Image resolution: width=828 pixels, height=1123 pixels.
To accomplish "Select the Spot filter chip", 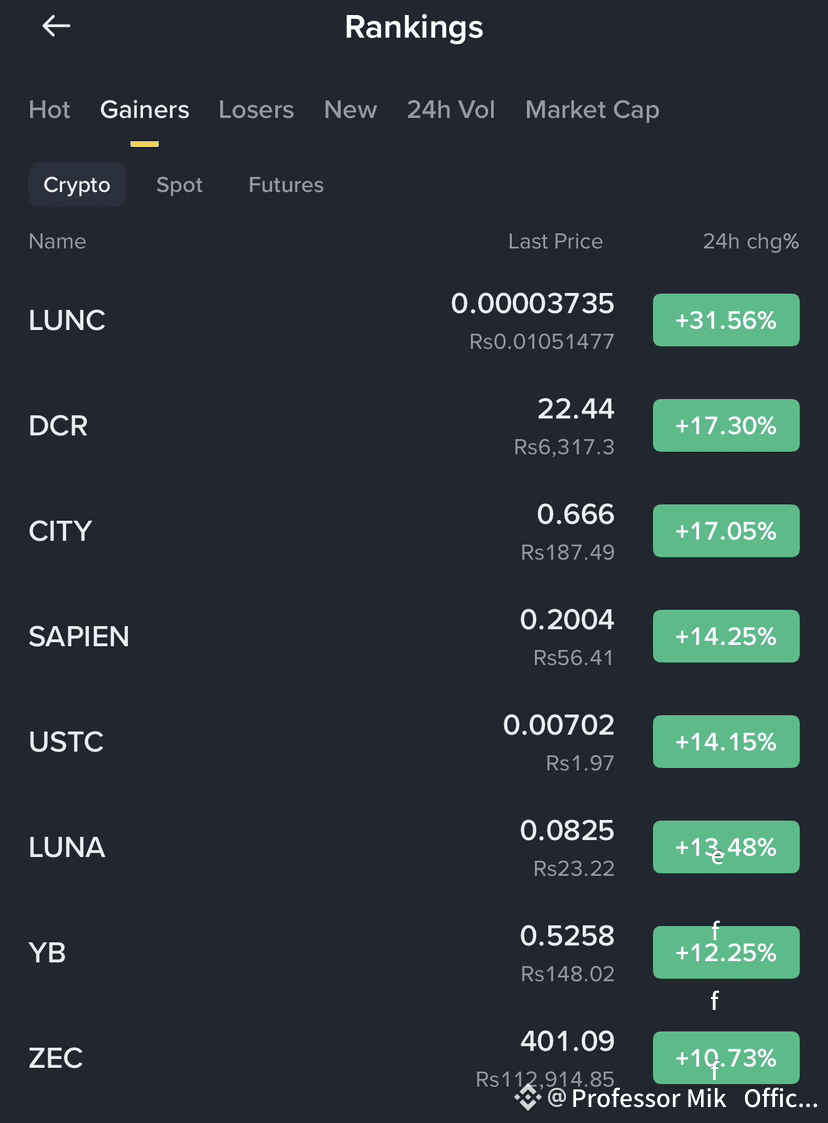I will [179, 185].
